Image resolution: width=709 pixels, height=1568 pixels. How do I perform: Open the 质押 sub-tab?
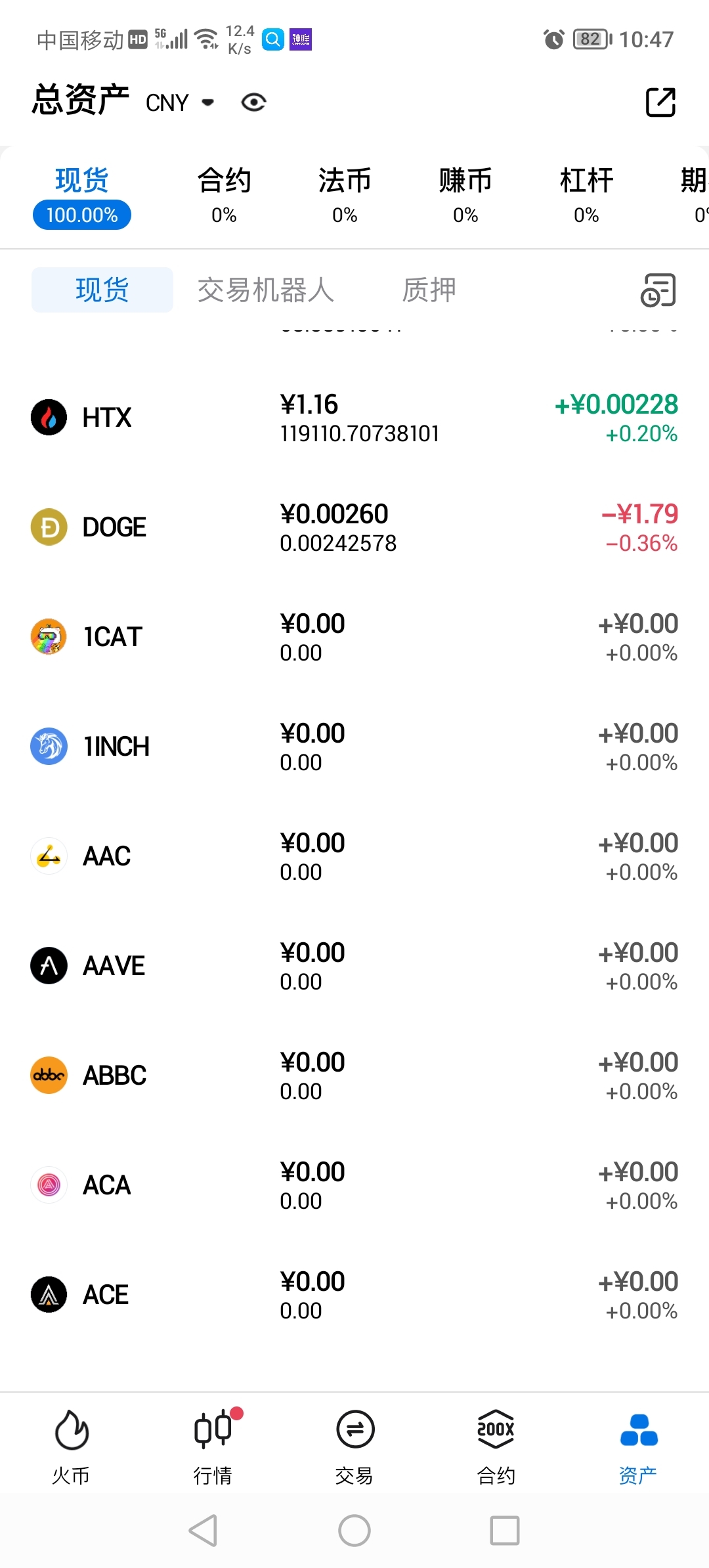click(x=429, y=290)
